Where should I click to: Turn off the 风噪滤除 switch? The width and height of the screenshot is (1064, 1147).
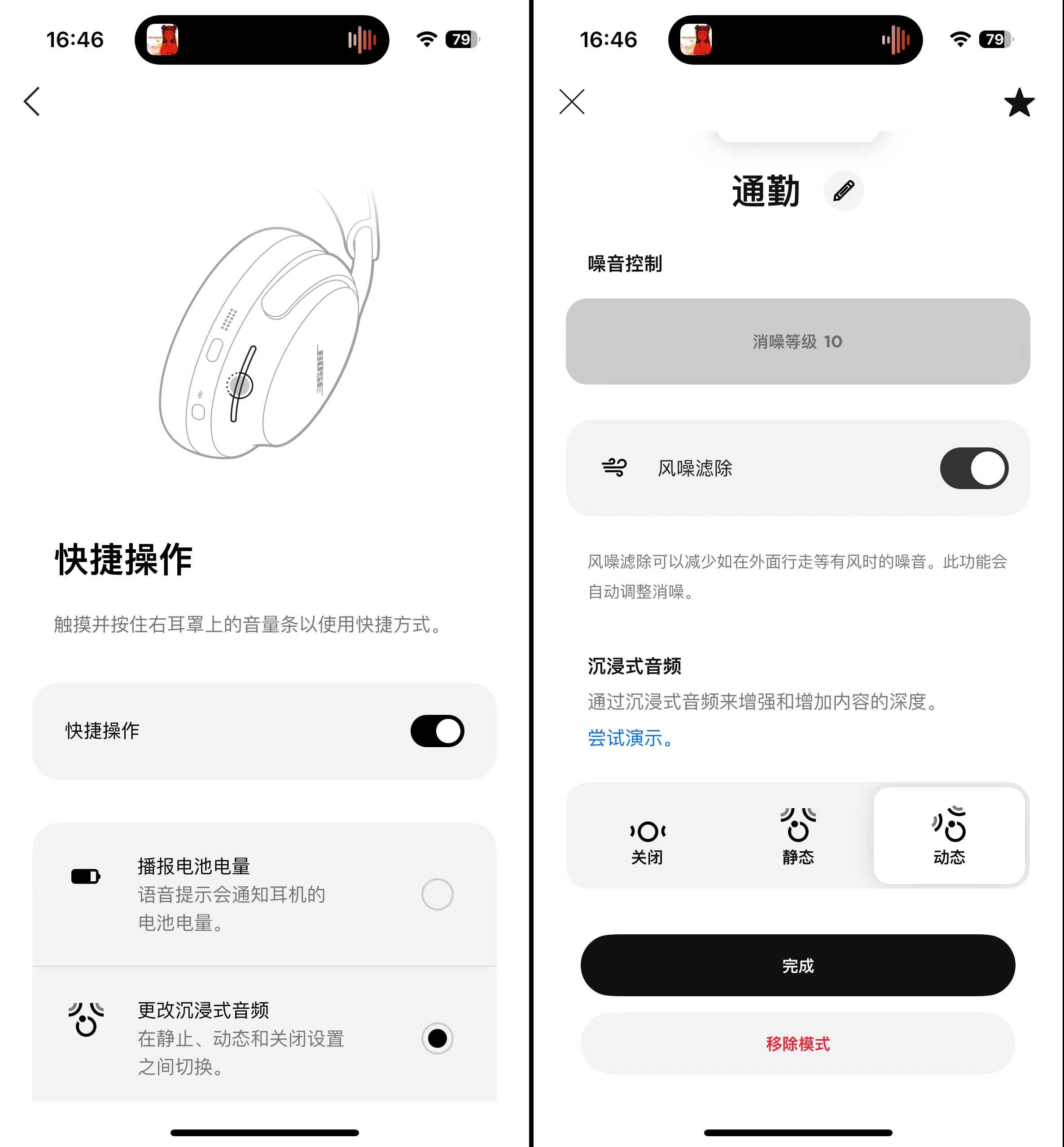[x=974, y=468]
